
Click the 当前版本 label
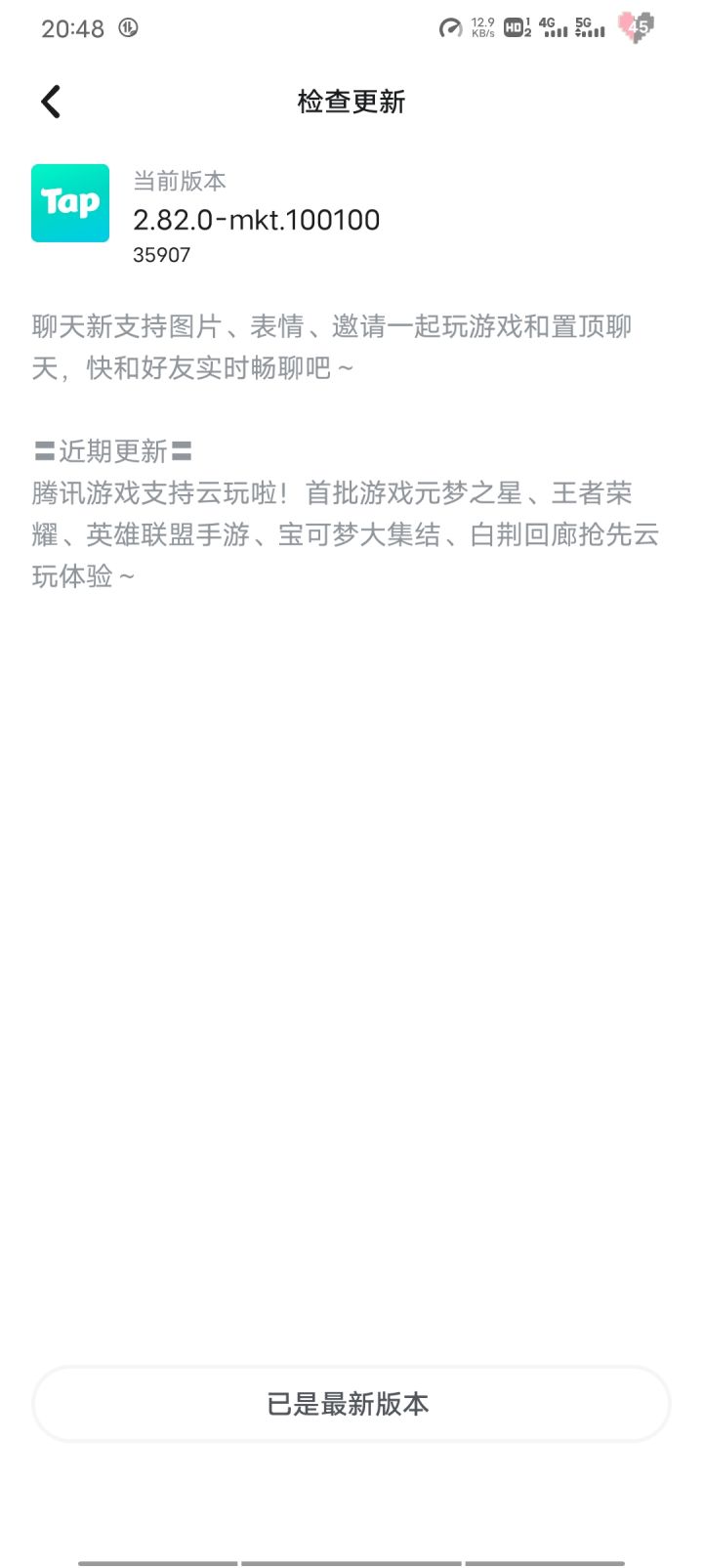tap(179, 180)
